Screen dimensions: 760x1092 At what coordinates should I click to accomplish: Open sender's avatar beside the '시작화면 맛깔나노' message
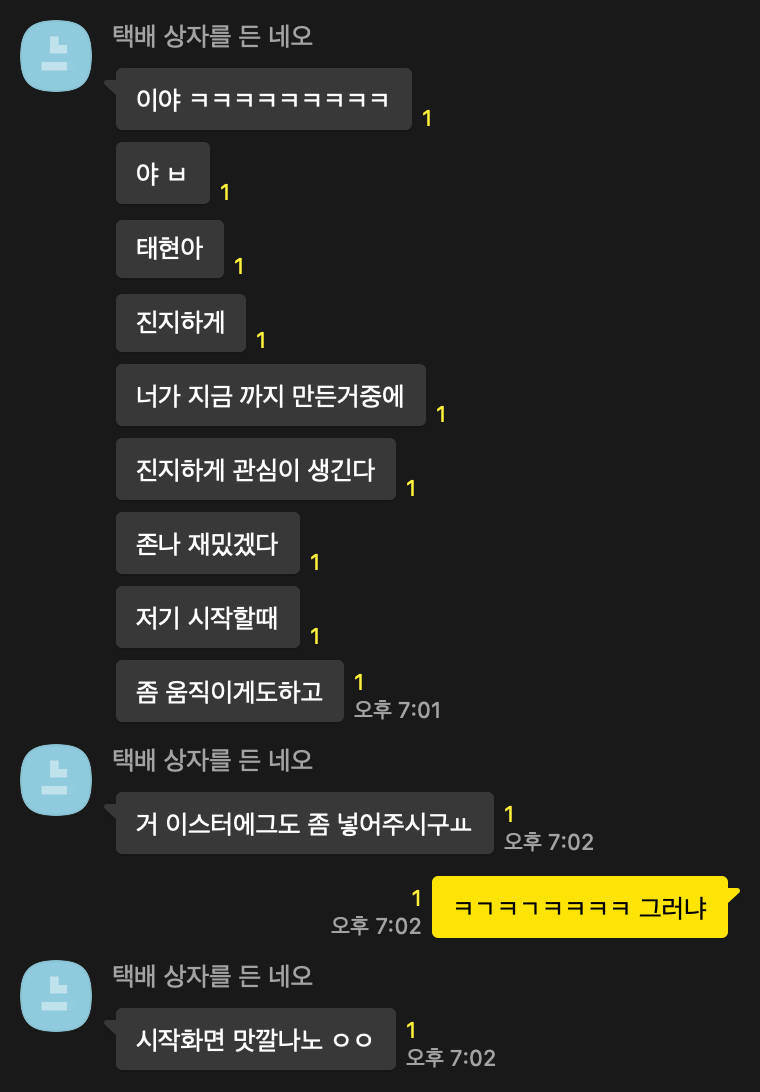pyautogui.click(x=57, y=995)
